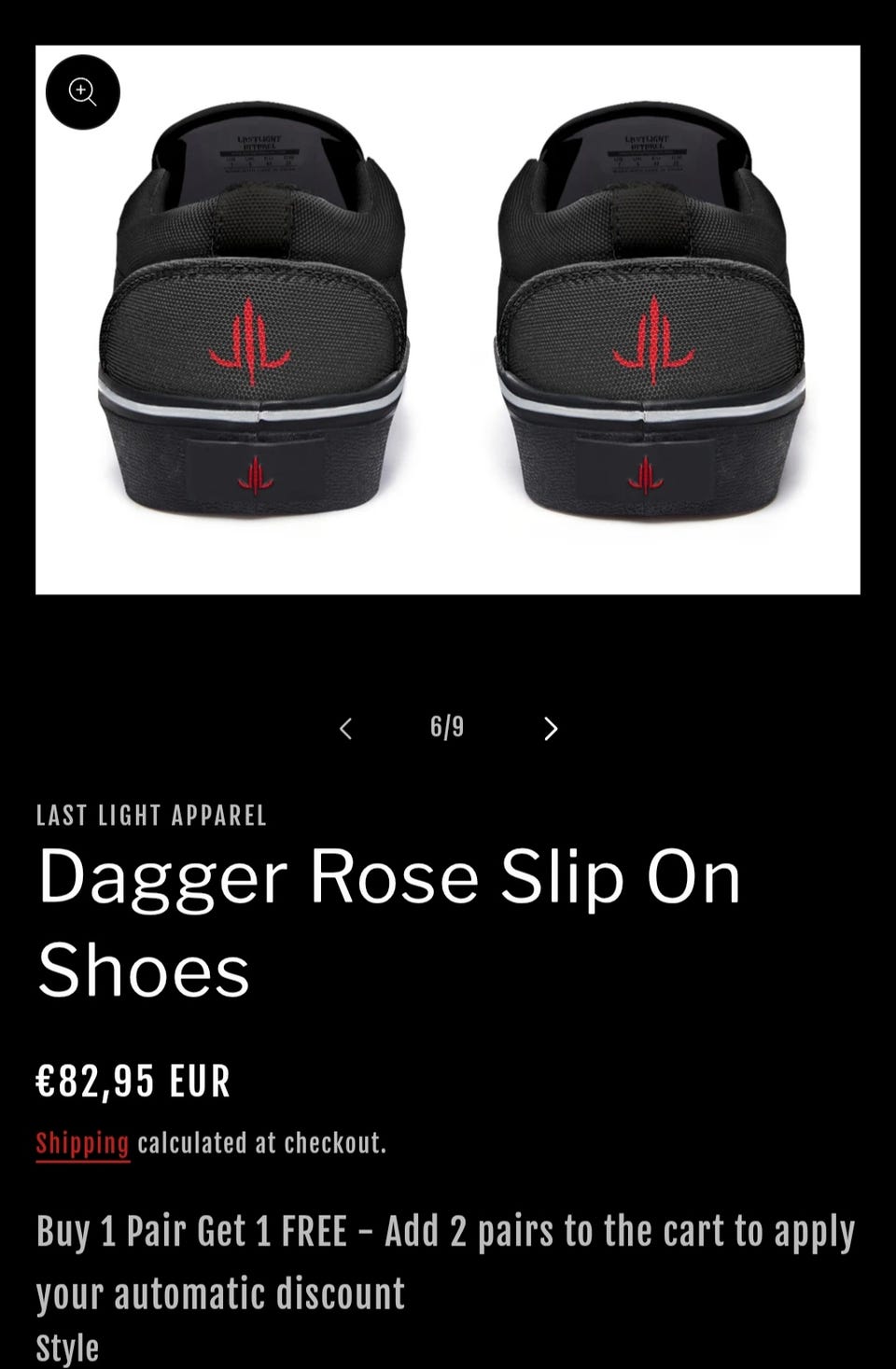Viewport: 896px width, 1369px height.
Task: Show the next product image
Action: click(551, 728)
